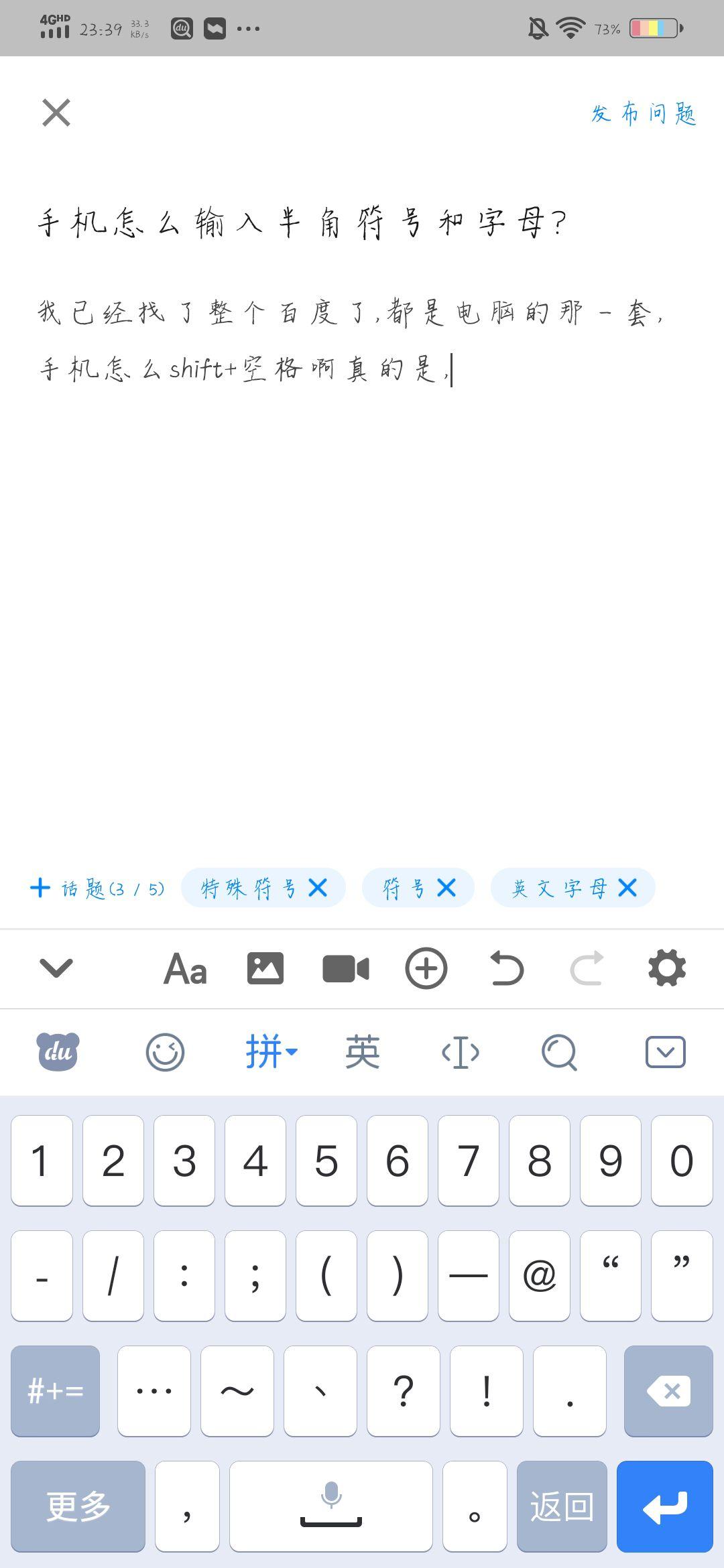Tap the Baidu IME panda logo
724x1568 pixels.
point(58,1051)
